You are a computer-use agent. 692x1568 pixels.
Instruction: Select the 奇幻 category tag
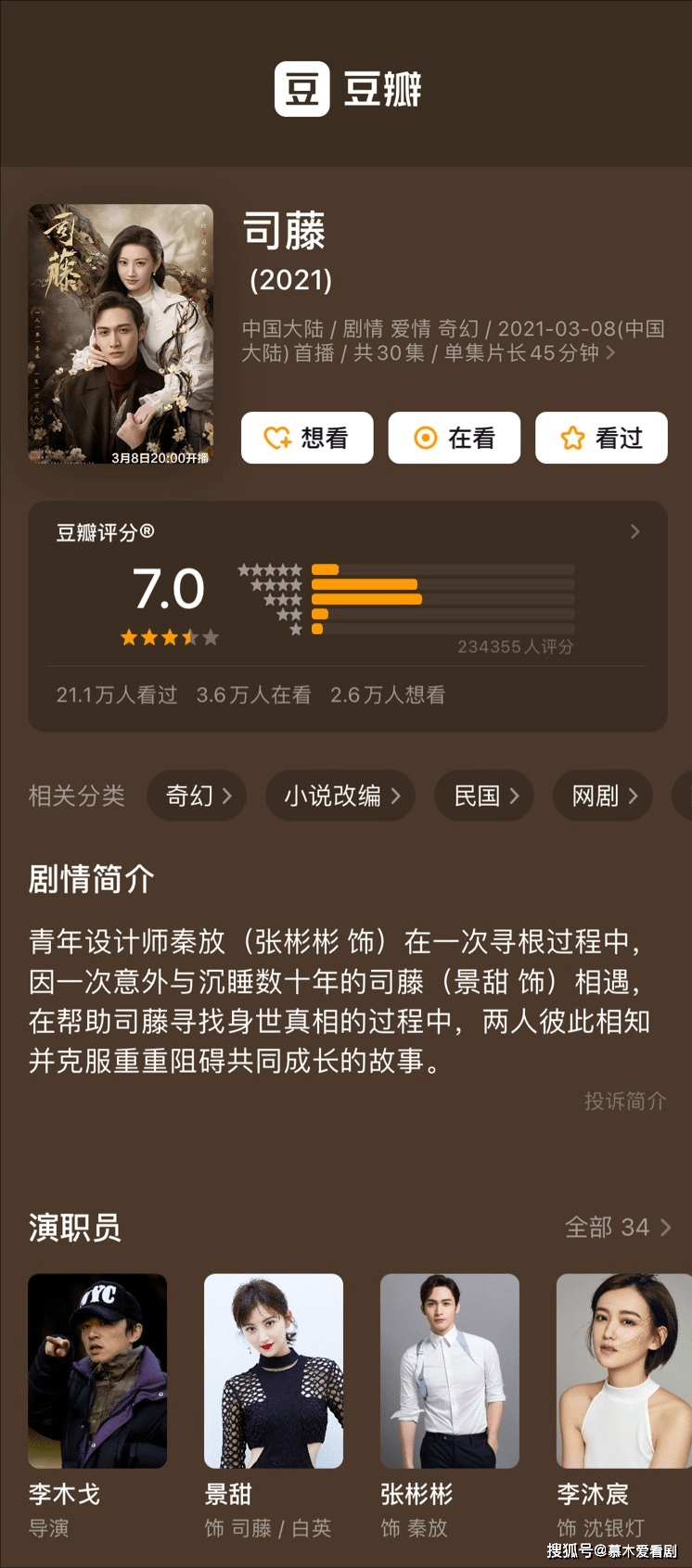coord(197,796)
